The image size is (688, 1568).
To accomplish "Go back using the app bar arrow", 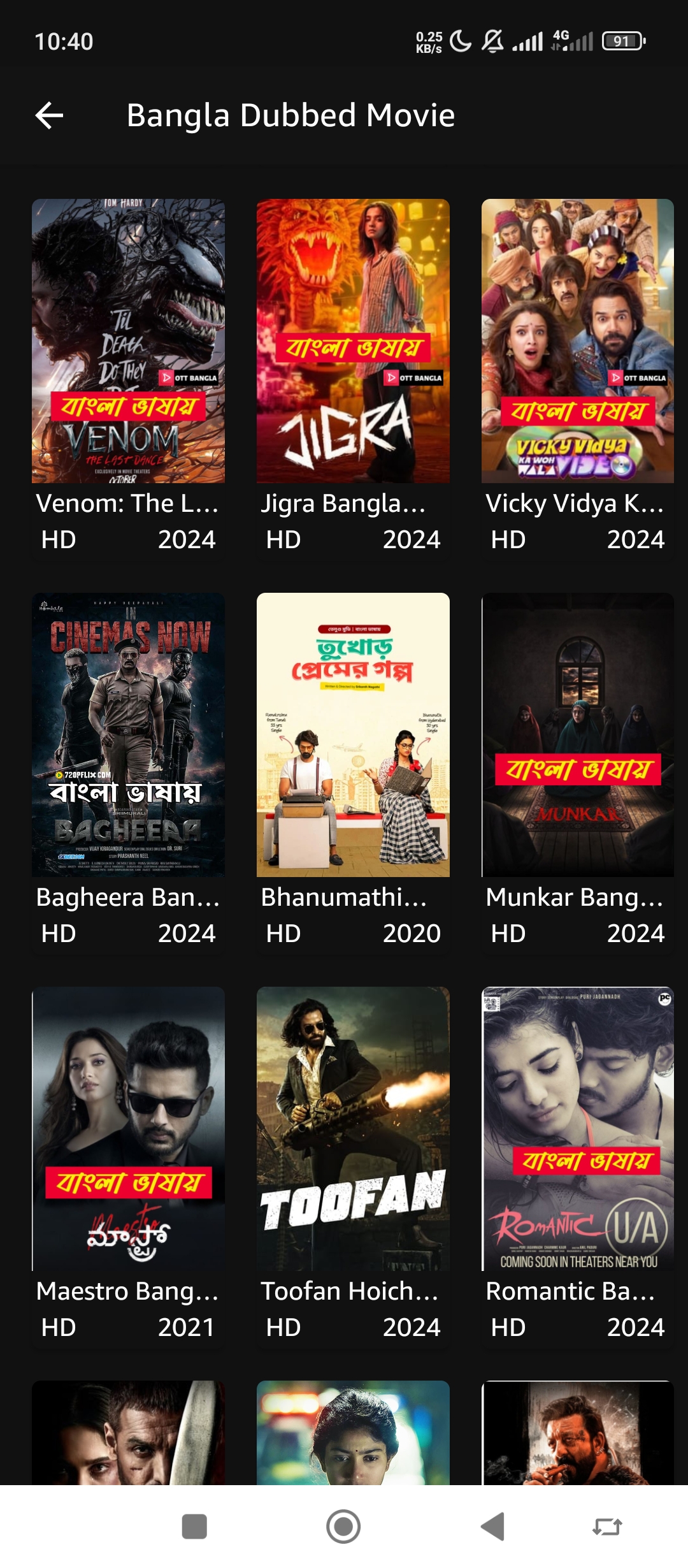I will coord(49,115).
